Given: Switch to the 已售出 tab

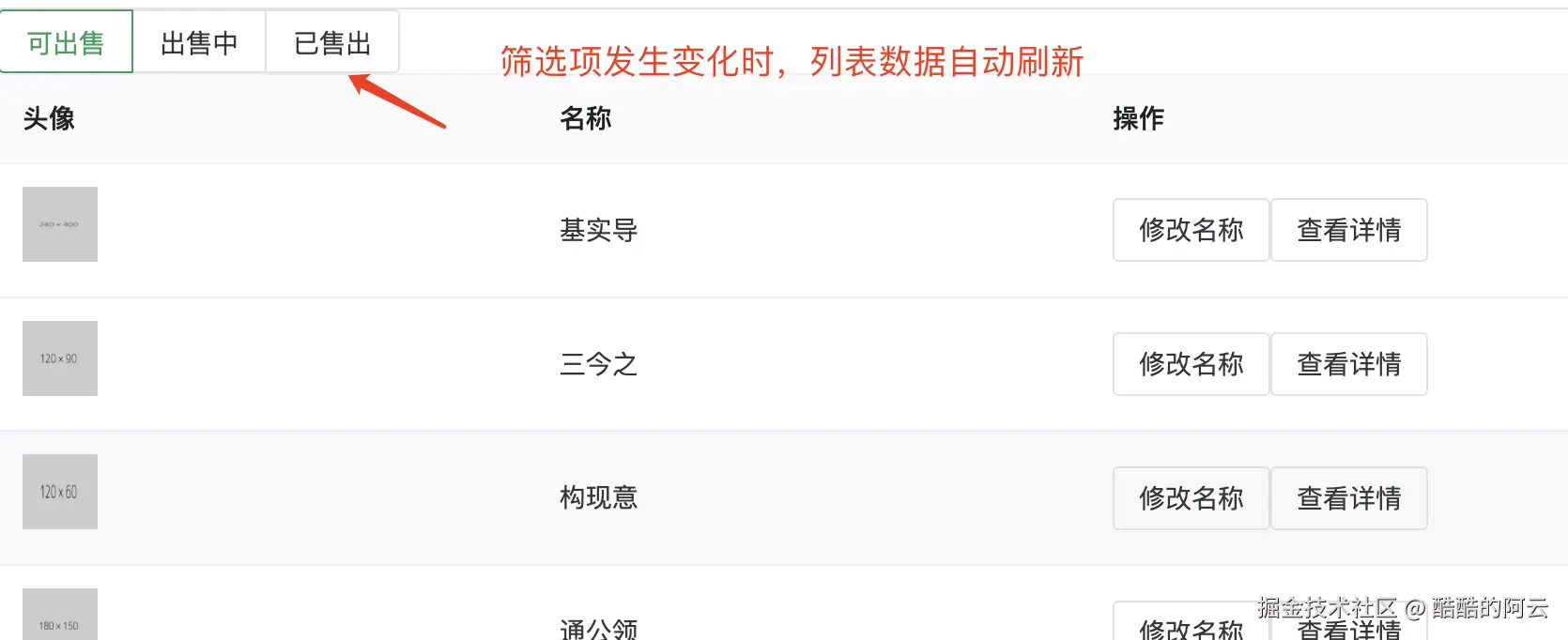Looking at the screenshot, I should 332,43.
